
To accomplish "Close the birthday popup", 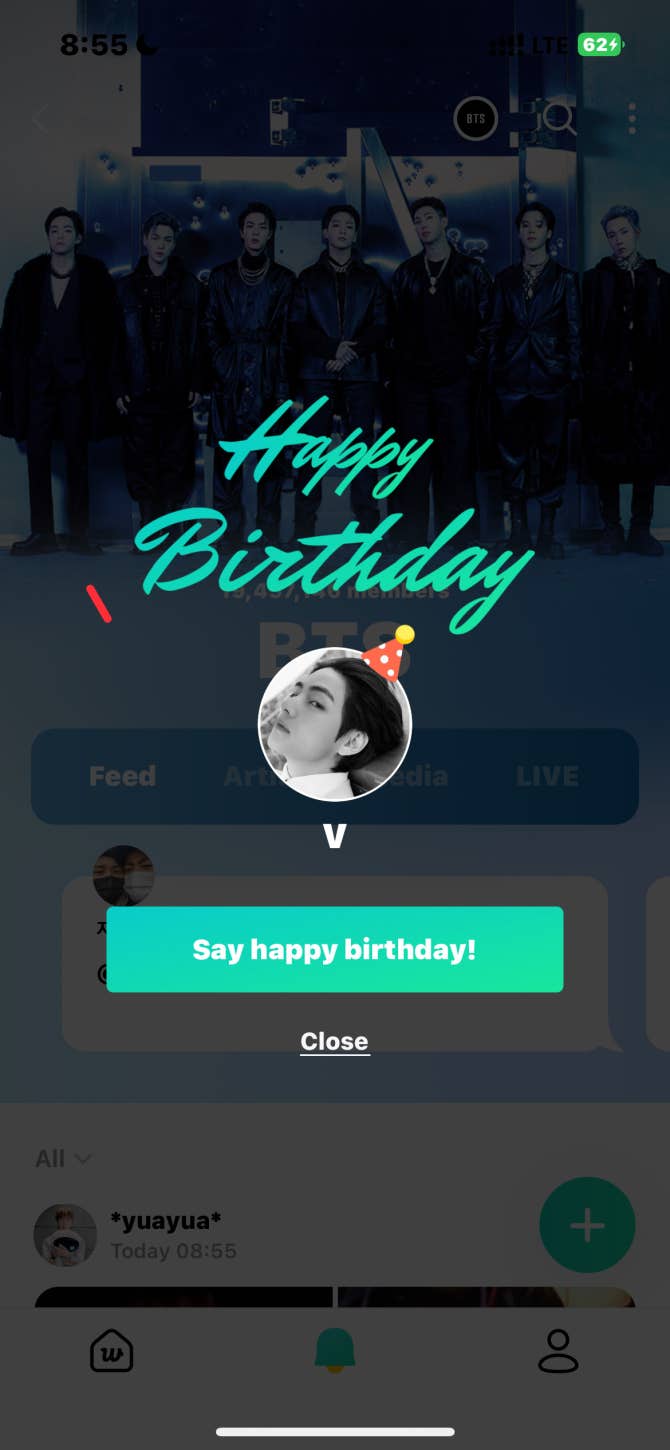I will click(x=334, y=1041).
